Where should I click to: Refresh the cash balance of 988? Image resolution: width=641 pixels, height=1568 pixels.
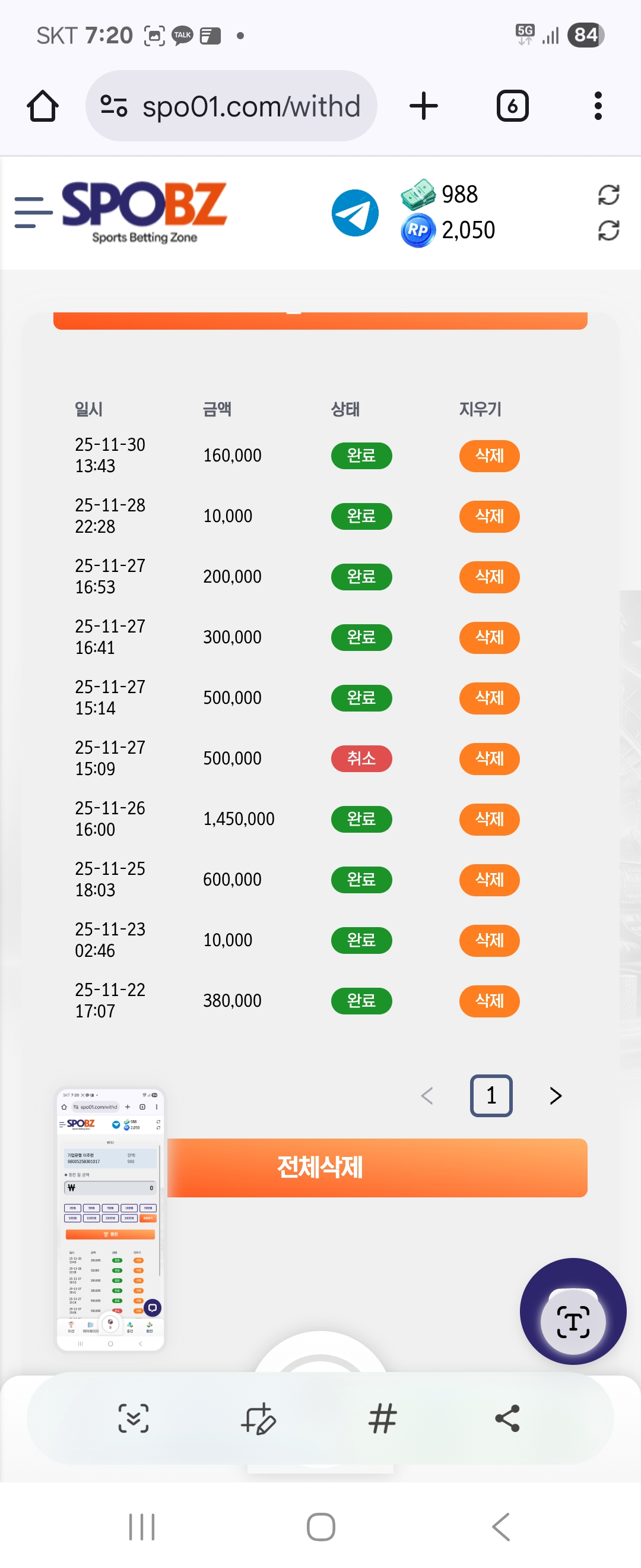pos(608,195)
